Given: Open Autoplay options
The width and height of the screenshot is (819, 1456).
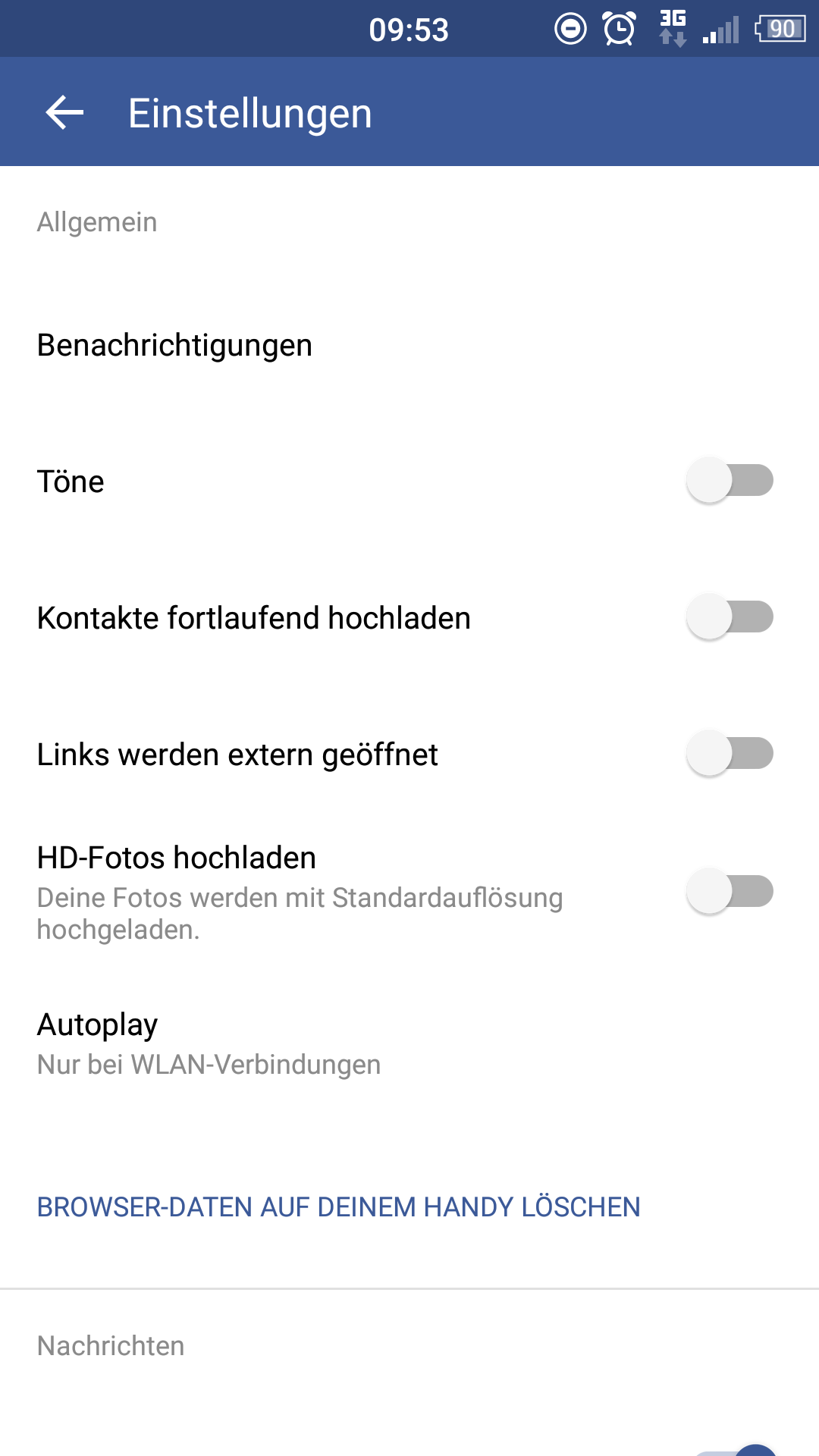Looking at the screenshot, I should click(409, 1043).
